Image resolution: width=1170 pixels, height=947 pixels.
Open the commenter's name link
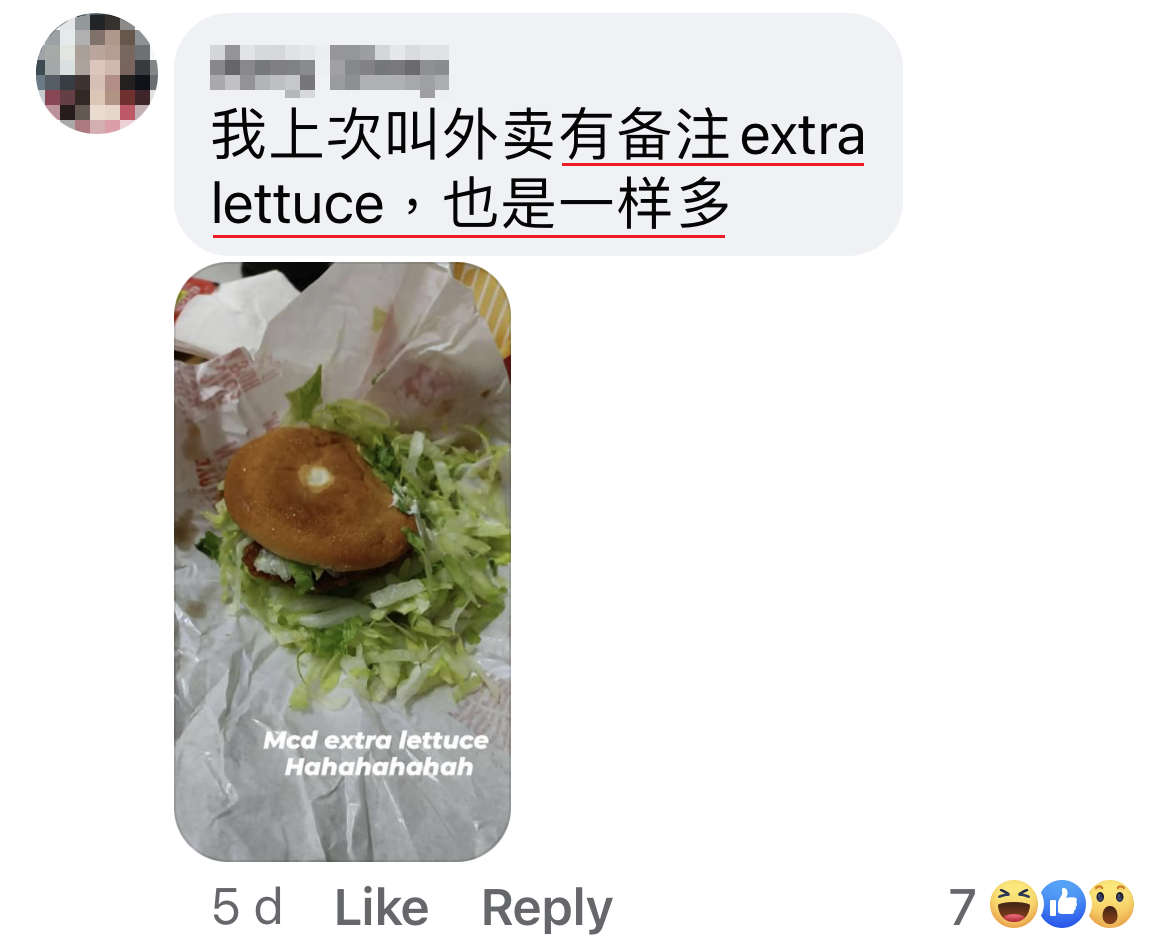(329, 72)
